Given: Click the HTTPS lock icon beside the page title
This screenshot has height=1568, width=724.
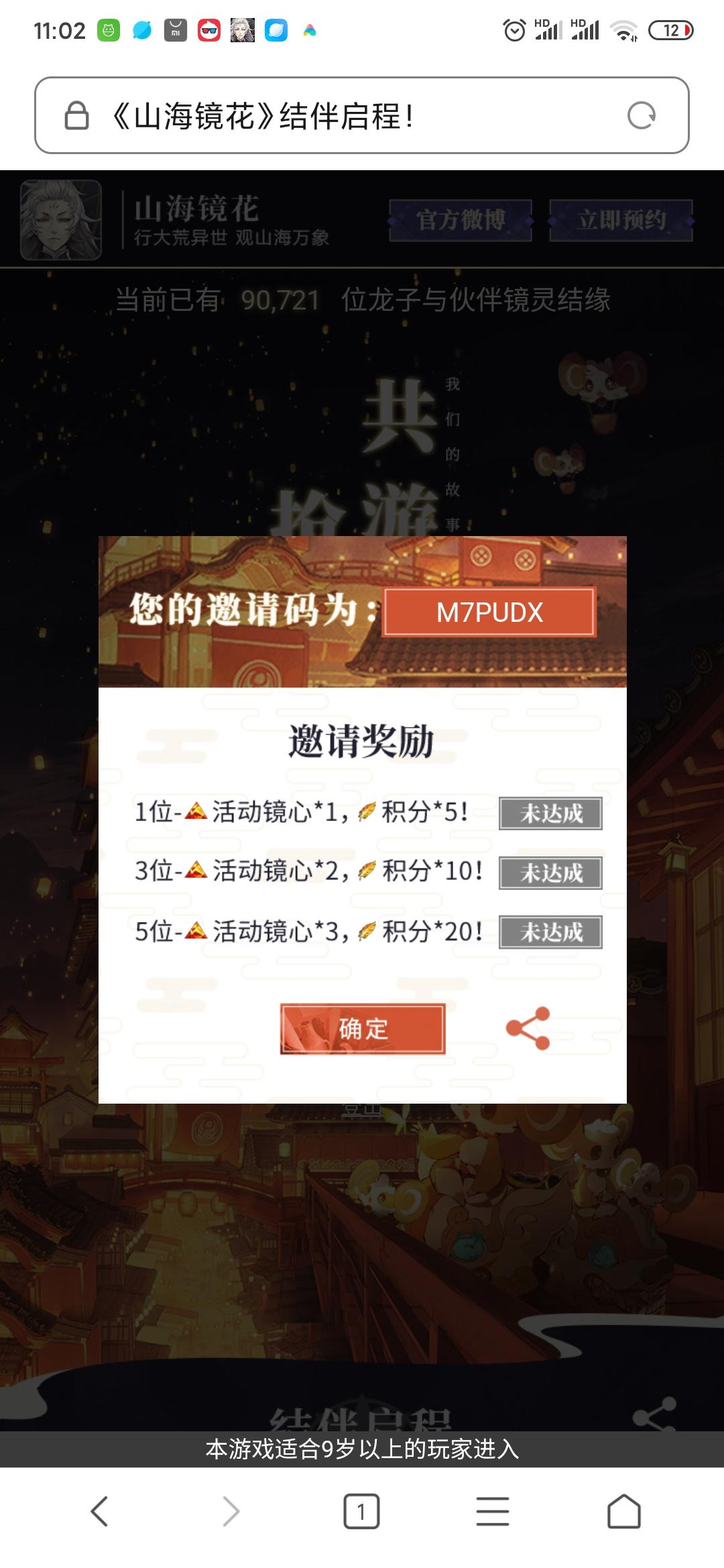Looking at the screenshot, I should tap(75, 116).
